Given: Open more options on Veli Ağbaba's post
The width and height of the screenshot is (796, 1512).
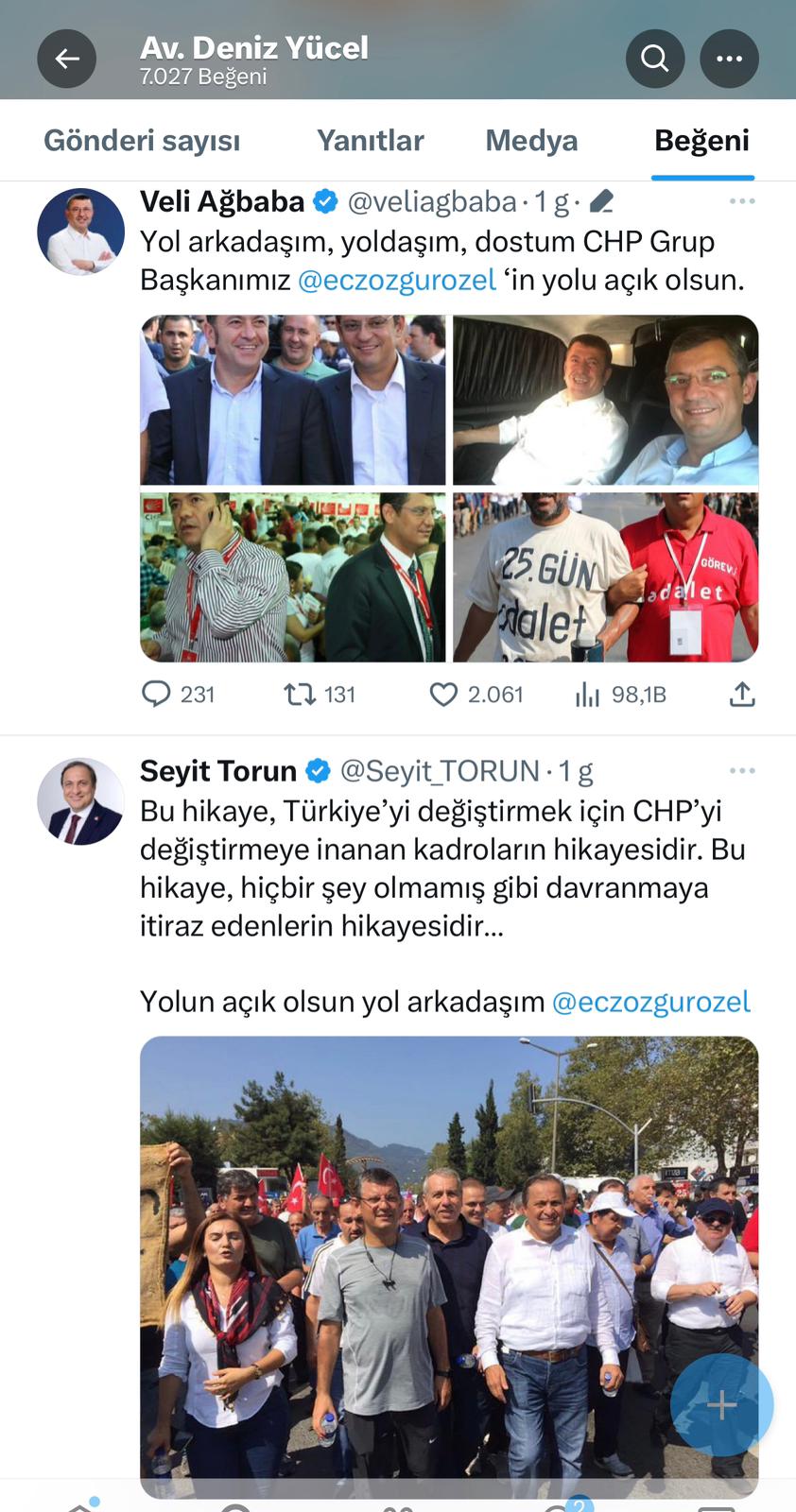Looking at the screenshot, I should pos(742,201).
